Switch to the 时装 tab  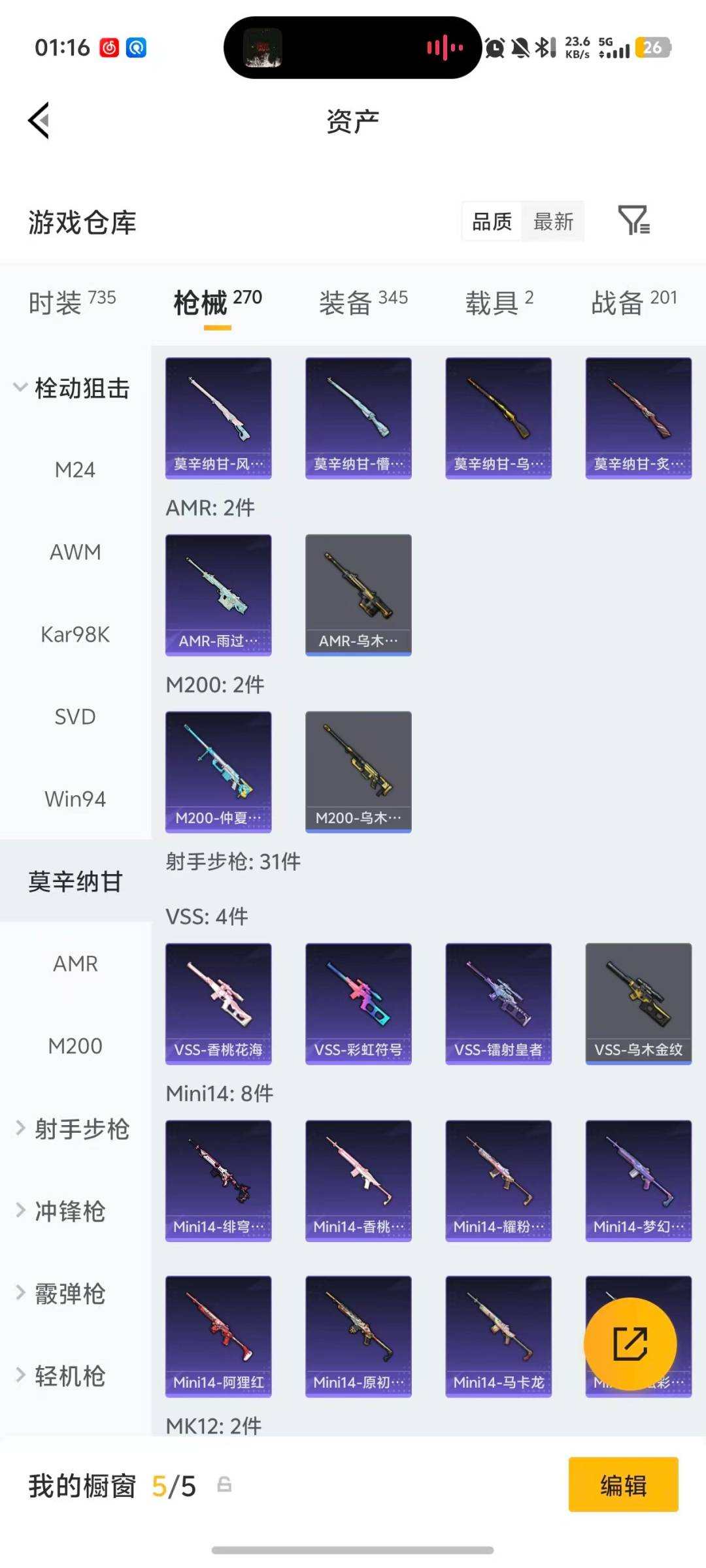72,302
